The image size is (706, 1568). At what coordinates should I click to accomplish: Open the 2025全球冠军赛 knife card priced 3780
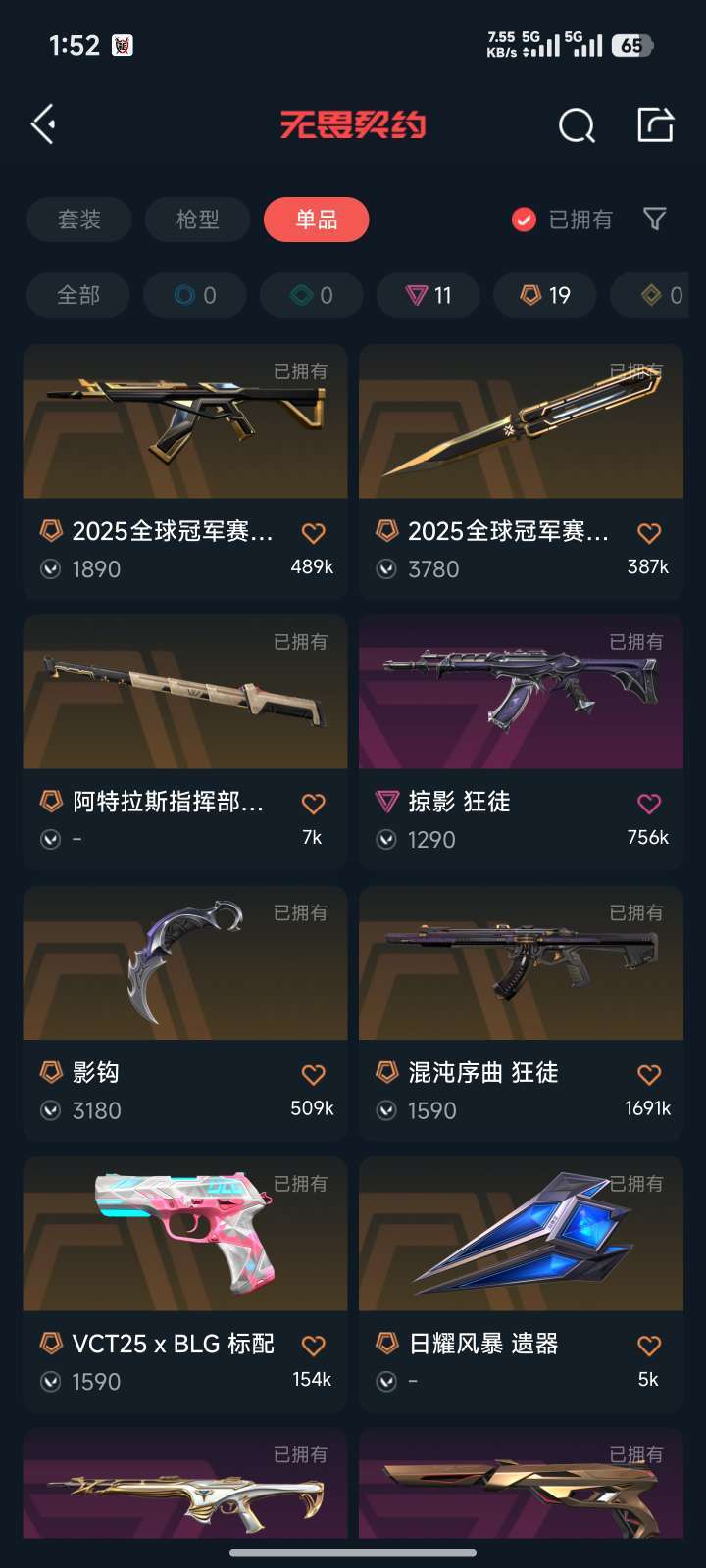521,471
